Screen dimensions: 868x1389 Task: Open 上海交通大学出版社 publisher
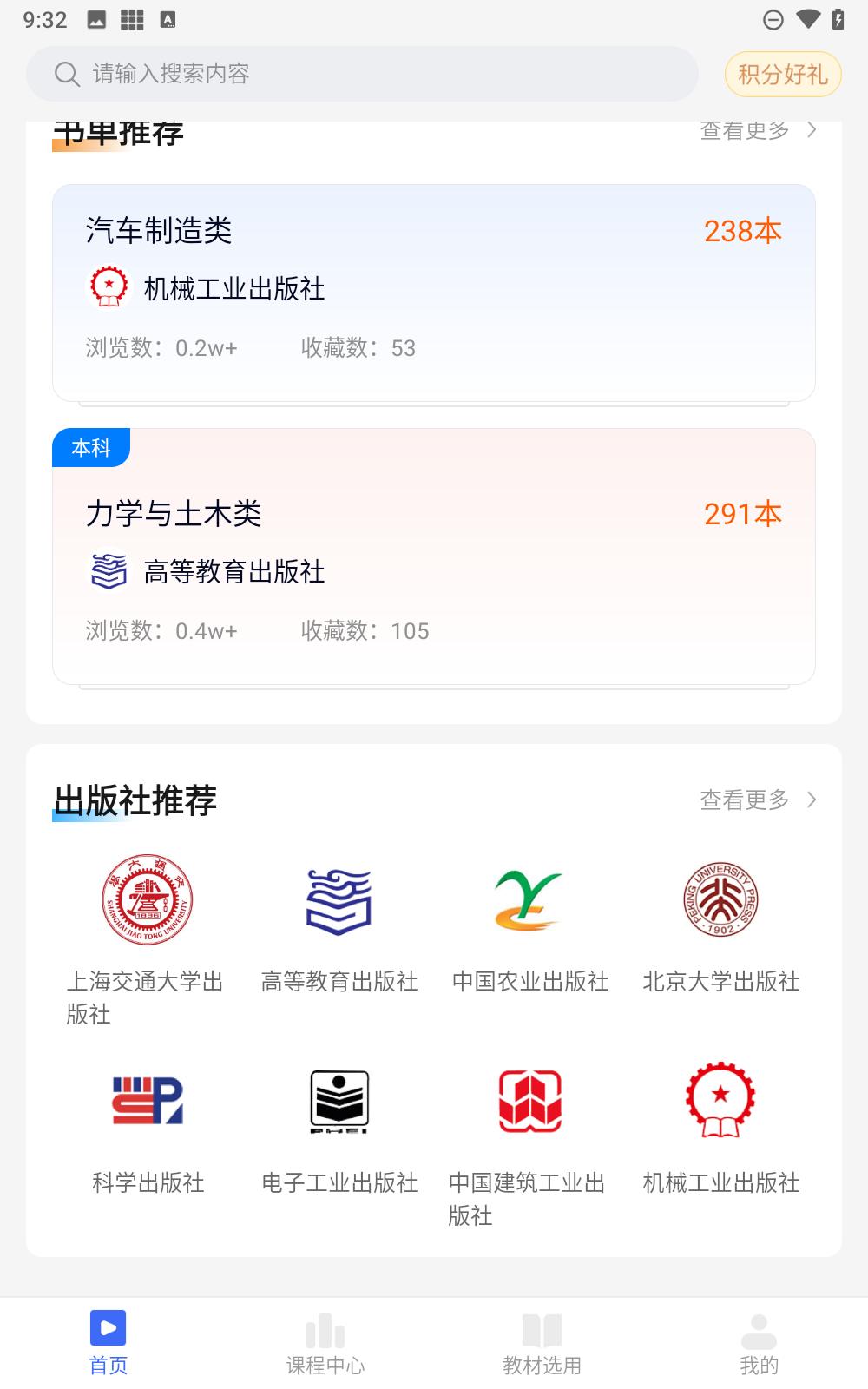(x=148, y=939)
